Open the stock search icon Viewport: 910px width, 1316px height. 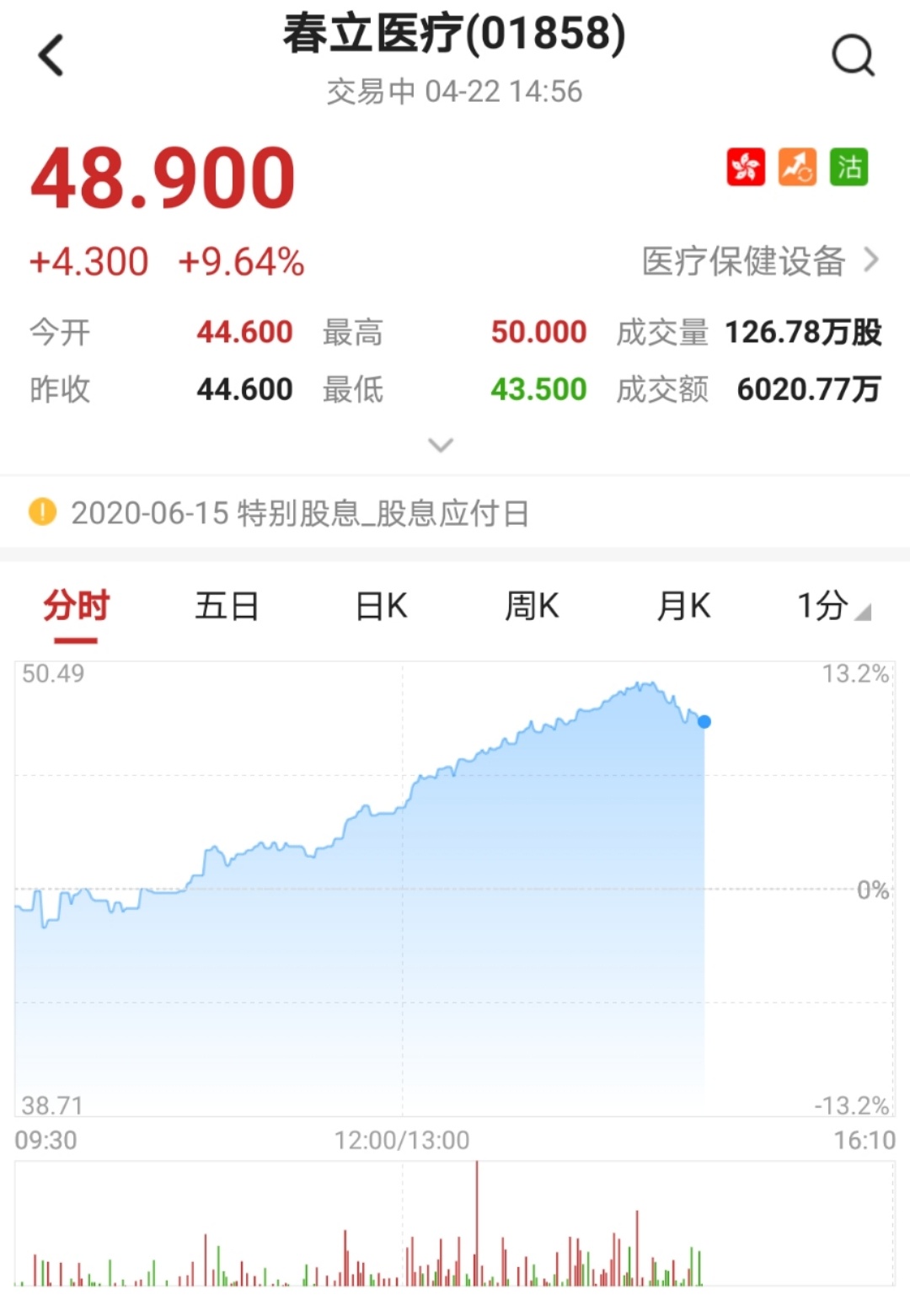(x=853, y=56)
